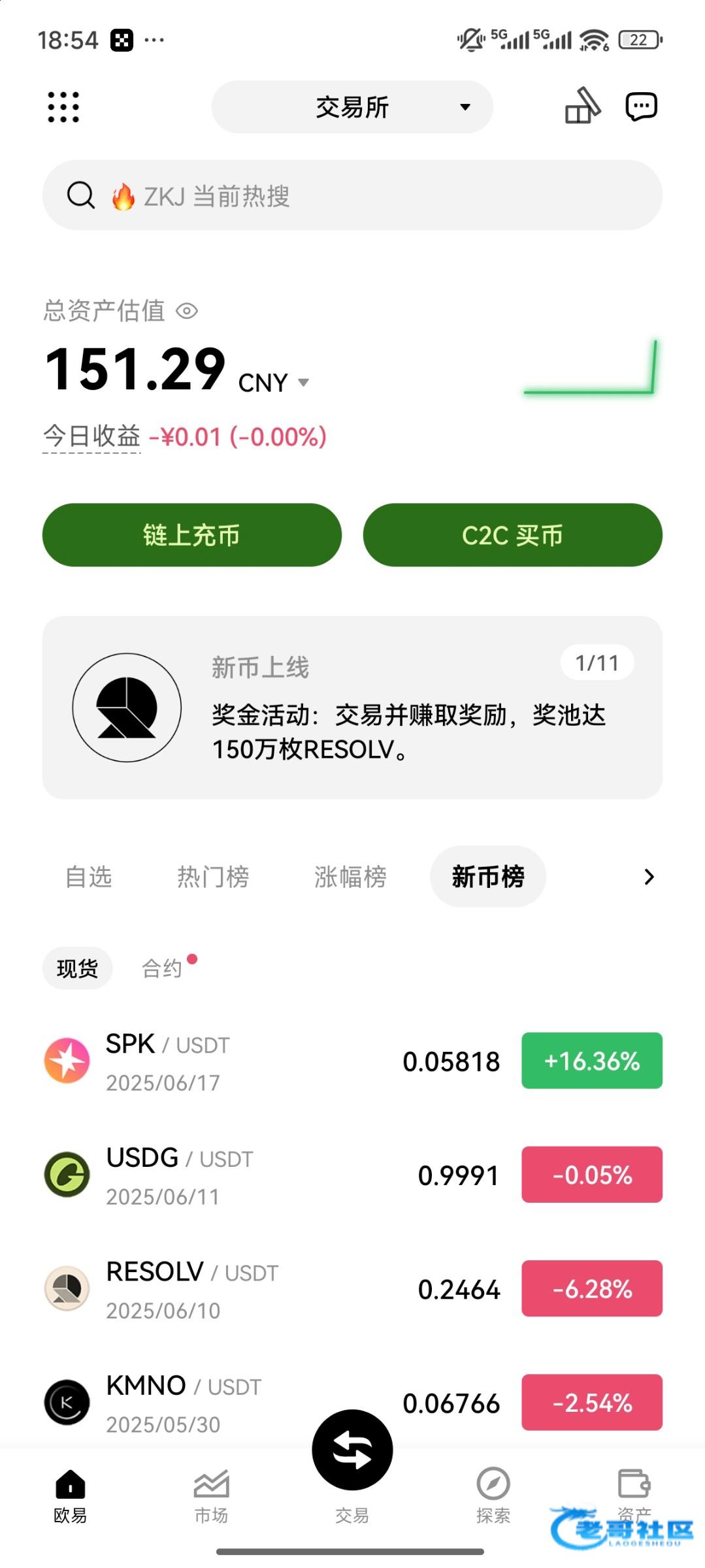Viewport: 705px width, 1568px height.
Task: Switch to the 自选 list tab
Action: [89, 877]
